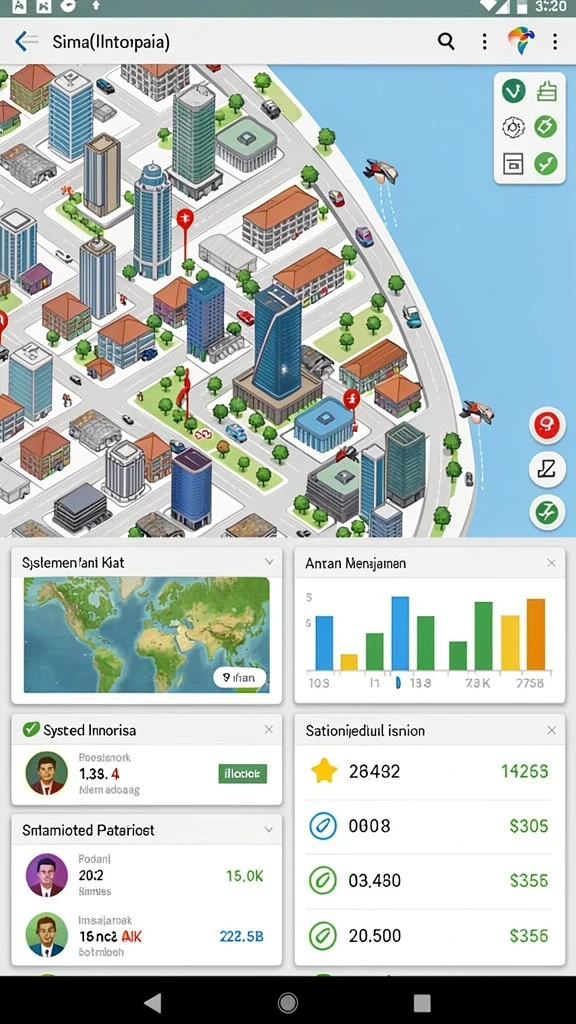Open search from the app bar

pyautogui.click(x=446, y=42)
